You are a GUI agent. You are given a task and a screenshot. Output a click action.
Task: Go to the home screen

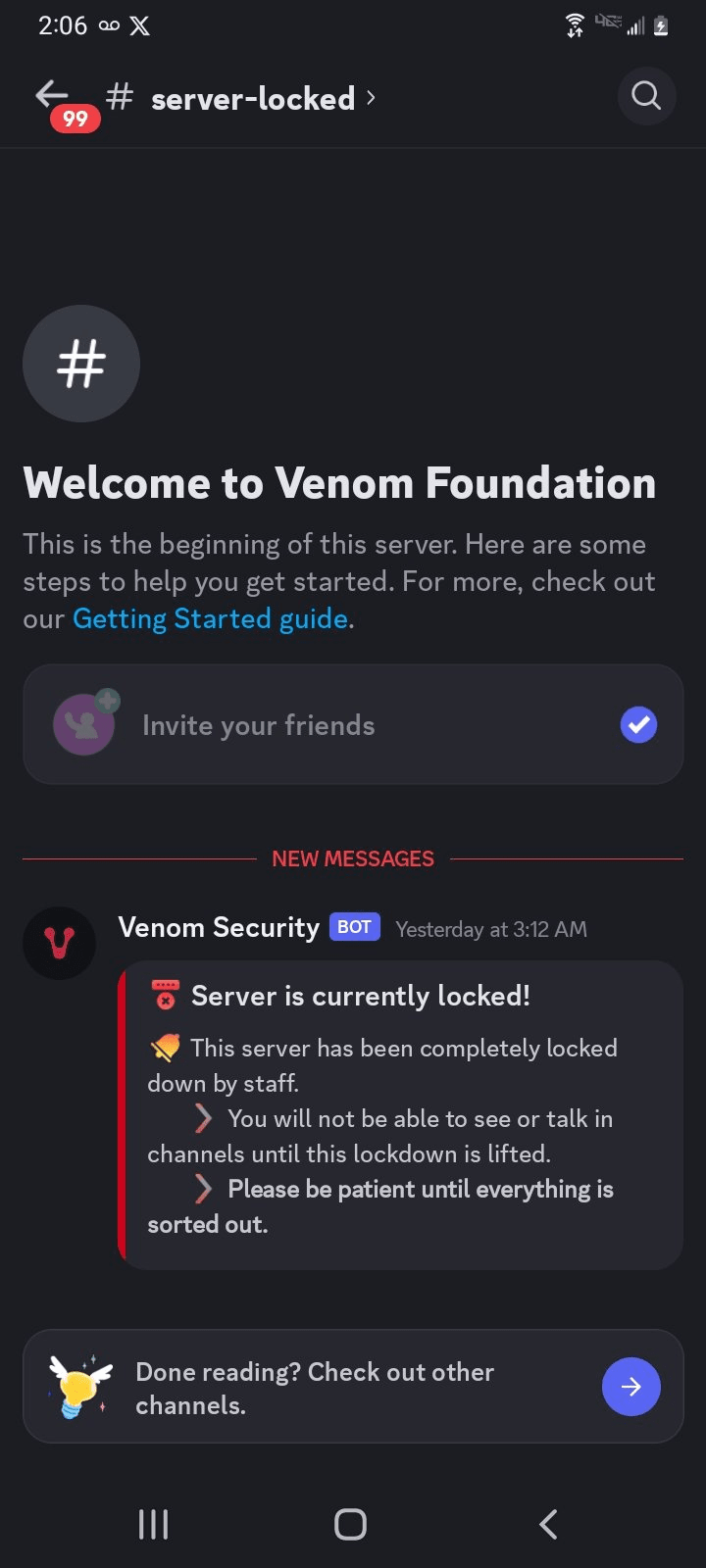tap(350, 1524)
